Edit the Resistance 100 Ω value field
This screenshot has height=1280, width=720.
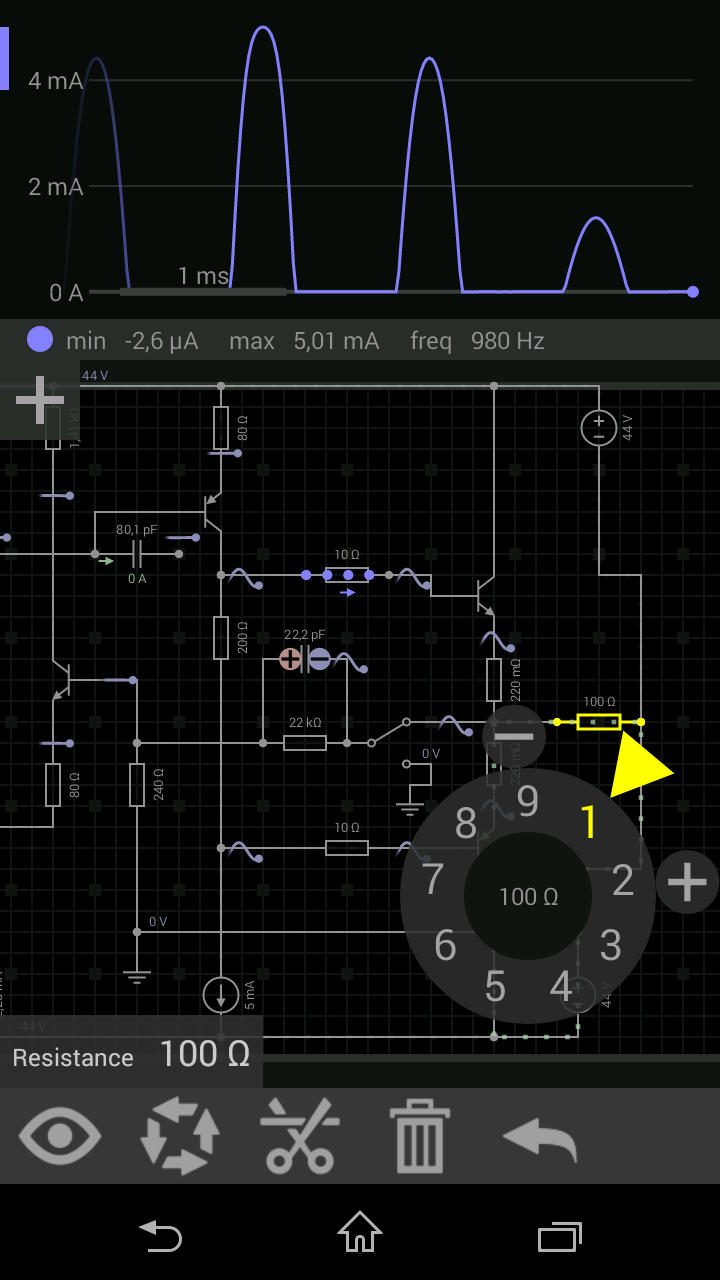tap(131, 1054)
